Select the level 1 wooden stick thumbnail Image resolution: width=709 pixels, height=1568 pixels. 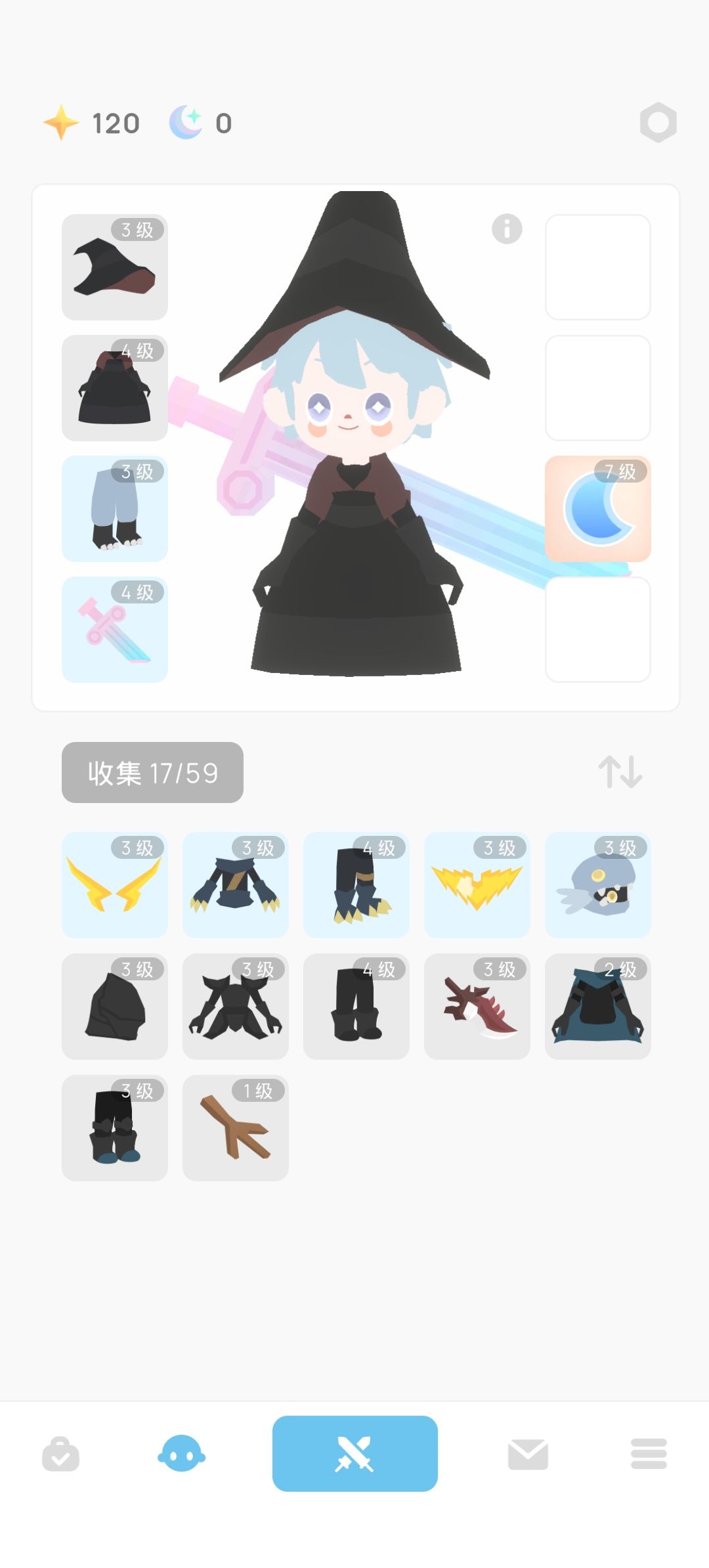235,1127
